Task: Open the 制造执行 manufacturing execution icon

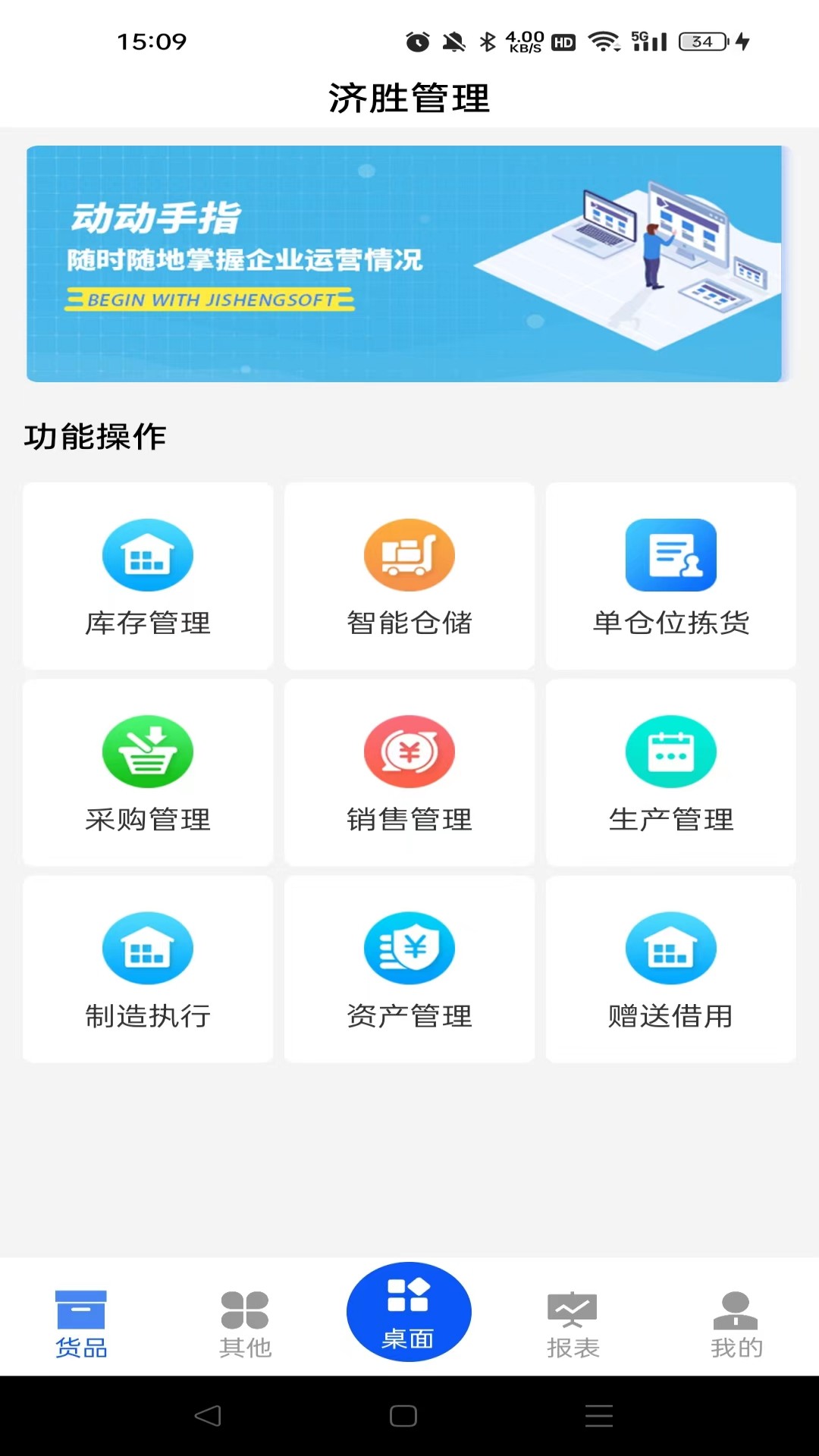Action: (x=148, y=949)
